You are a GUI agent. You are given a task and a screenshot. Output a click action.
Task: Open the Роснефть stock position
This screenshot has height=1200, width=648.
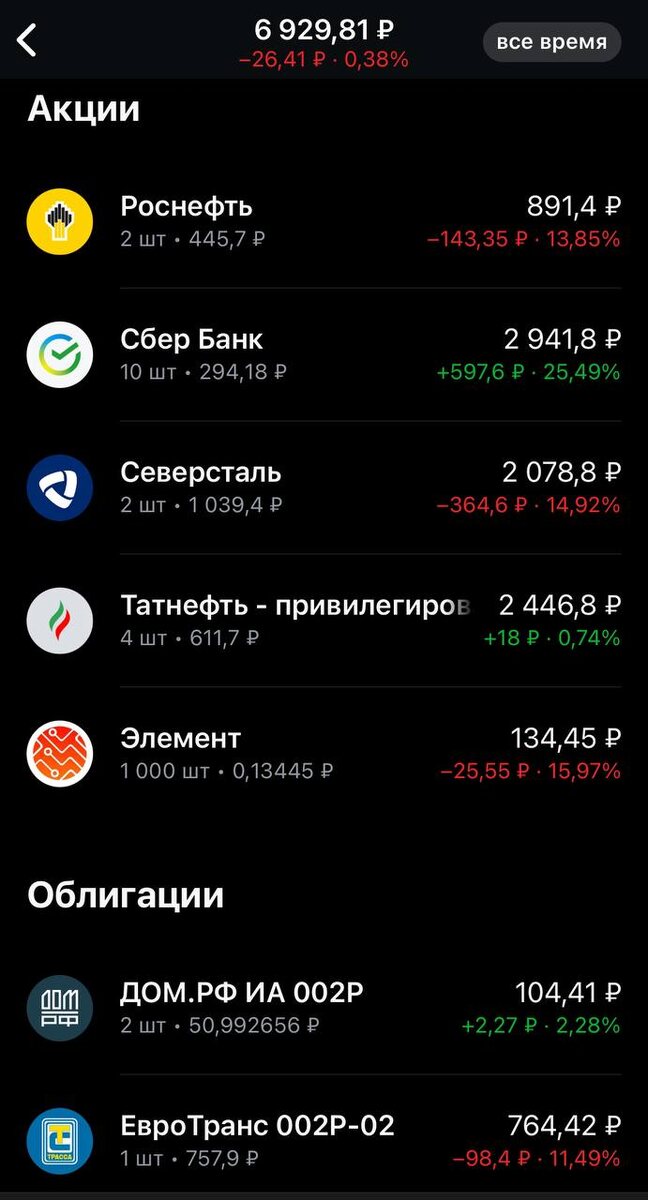(323, 222)
